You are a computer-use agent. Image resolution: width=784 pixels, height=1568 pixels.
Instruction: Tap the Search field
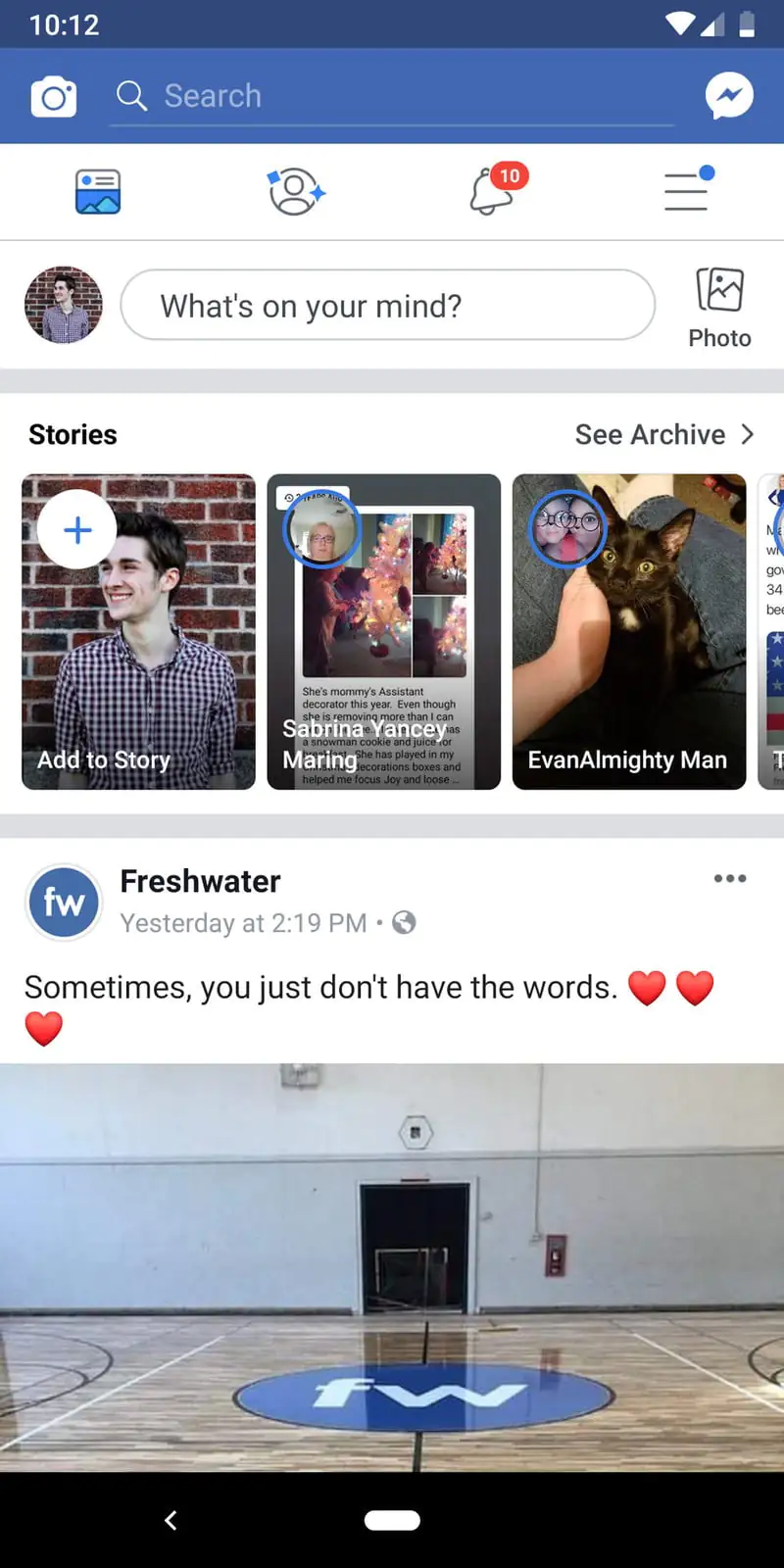(x=392, y=96)
